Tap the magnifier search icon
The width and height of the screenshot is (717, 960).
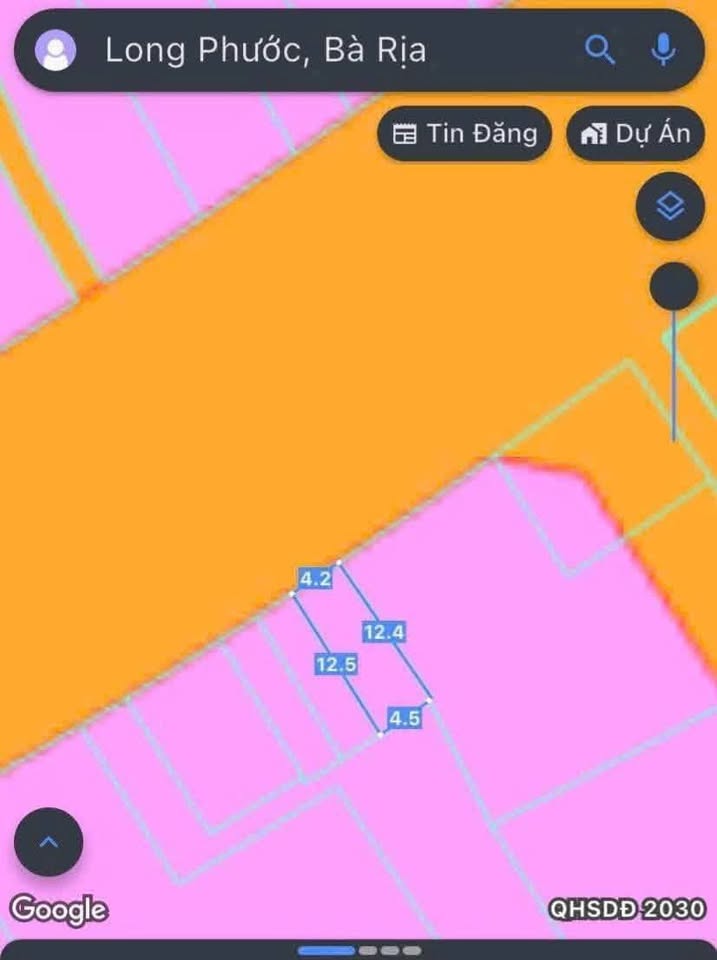point(599,49)
